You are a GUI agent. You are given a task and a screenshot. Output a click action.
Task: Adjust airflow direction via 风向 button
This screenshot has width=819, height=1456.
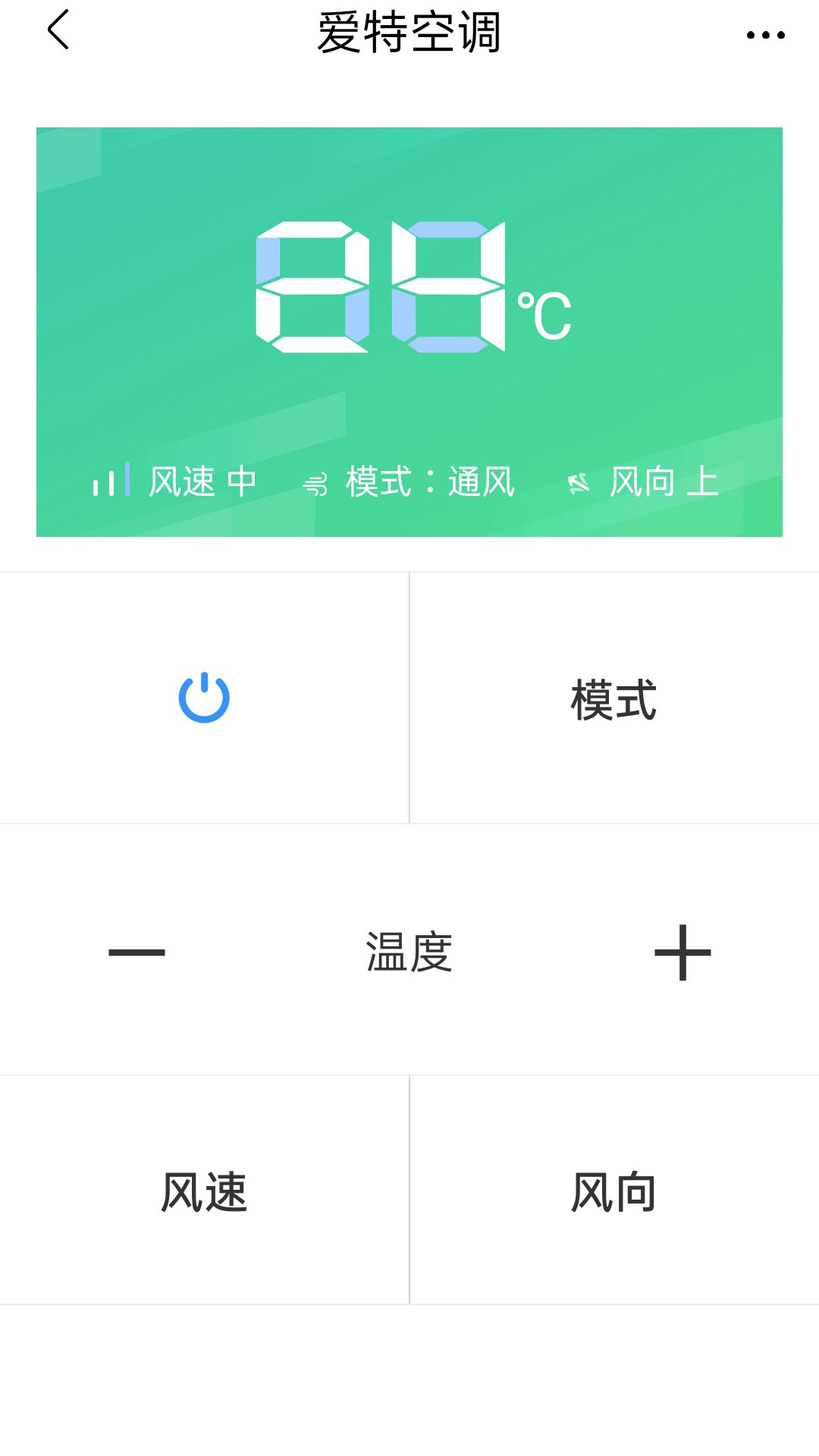614,1191
